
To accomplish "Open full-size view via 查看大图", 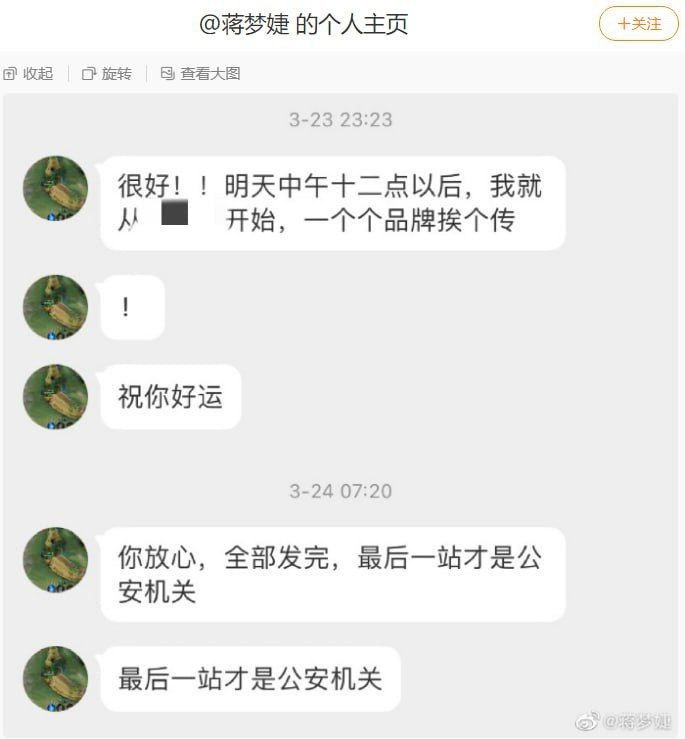I will point(200,73).
